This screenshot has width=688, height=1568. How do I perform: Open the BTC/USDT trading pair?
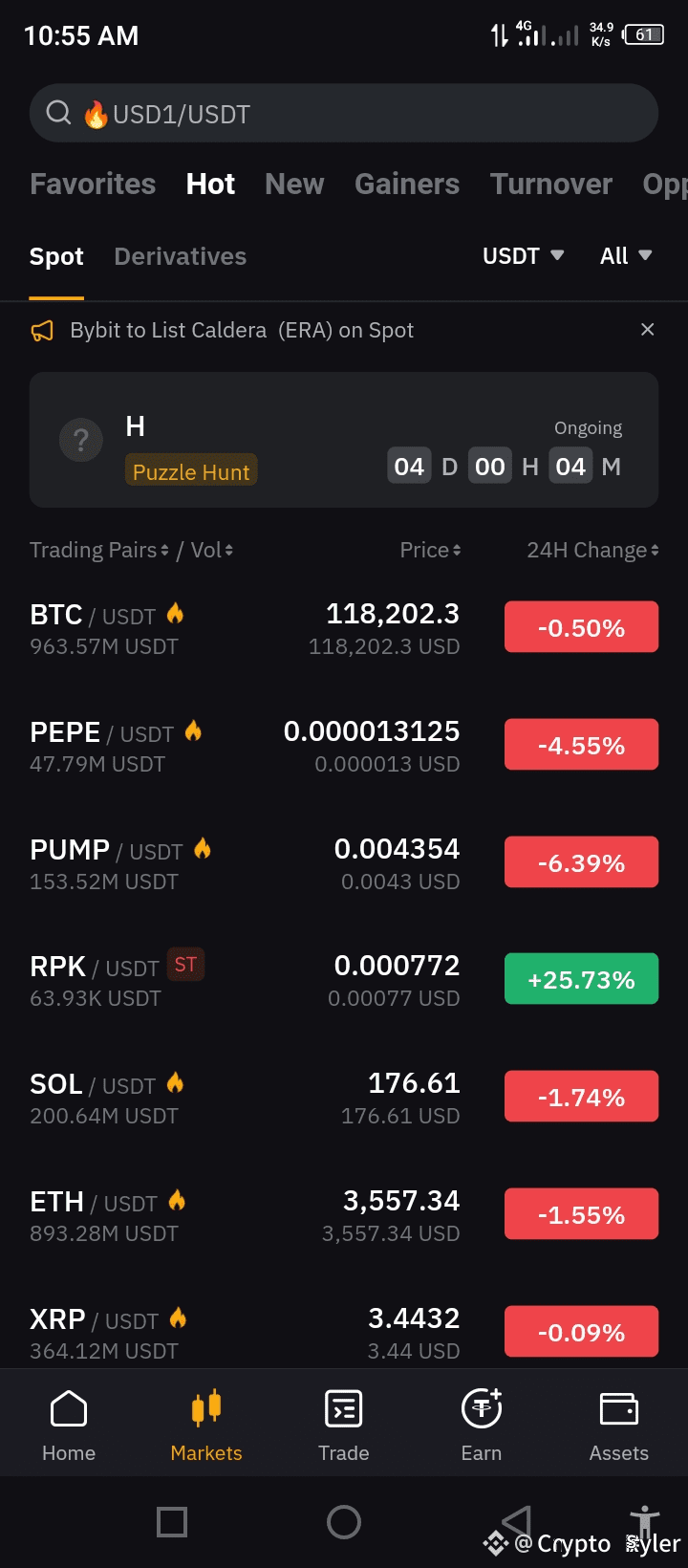344,628
